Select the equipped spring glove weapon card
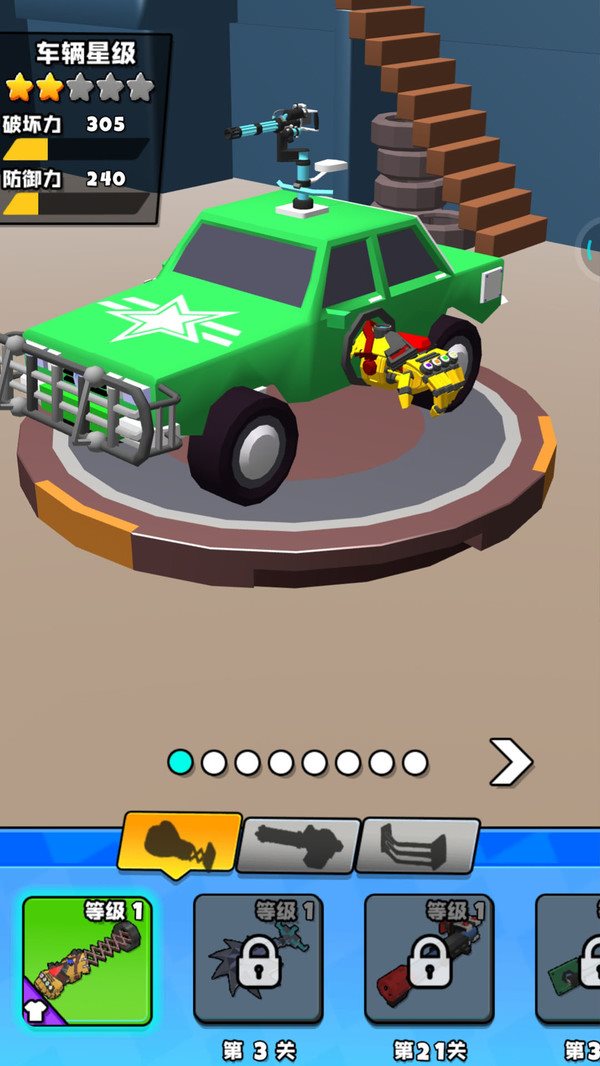Image resolution: width=600 pixels, height=1066 pixels. click(87, 961)
